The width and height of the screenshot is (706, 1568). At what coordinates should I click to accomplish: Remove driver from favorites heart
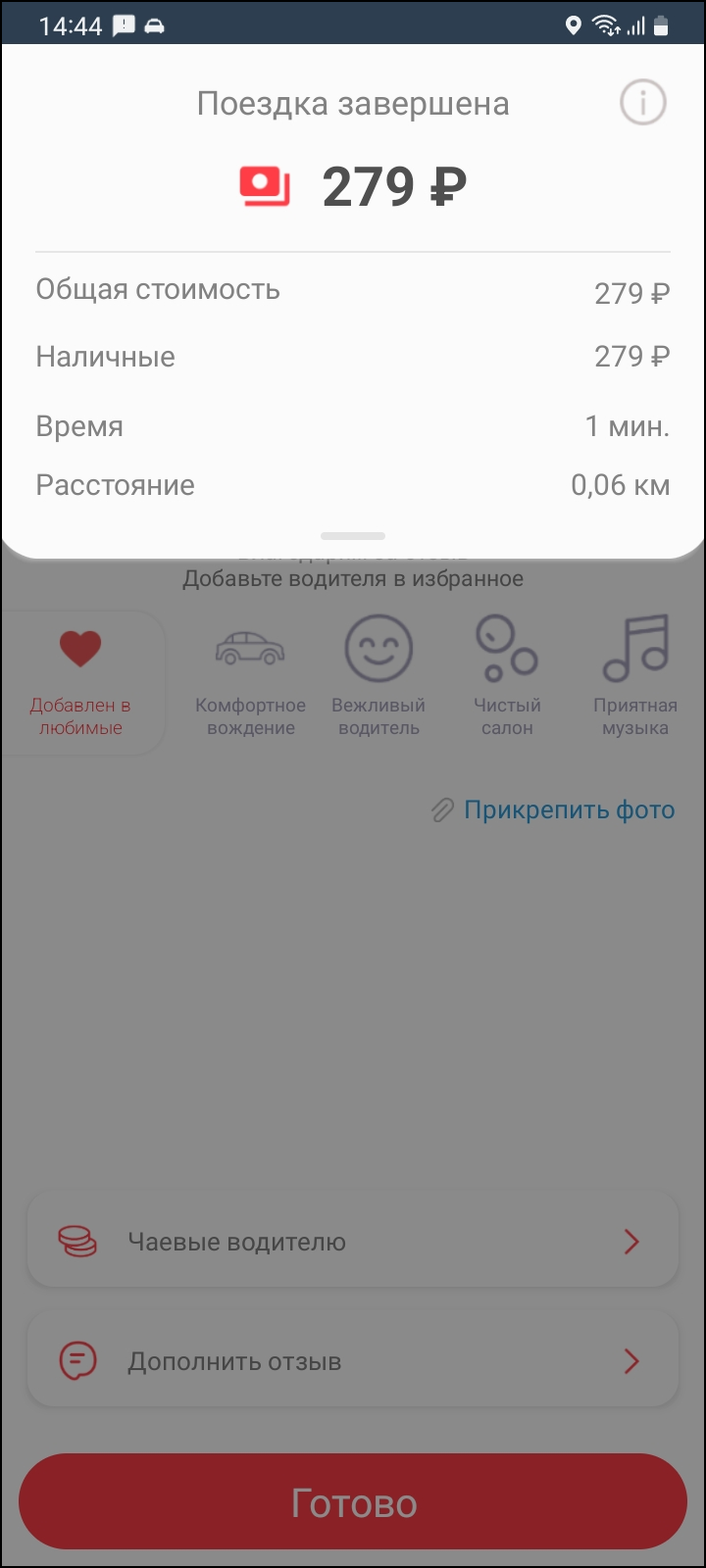[x=80, y=650]
